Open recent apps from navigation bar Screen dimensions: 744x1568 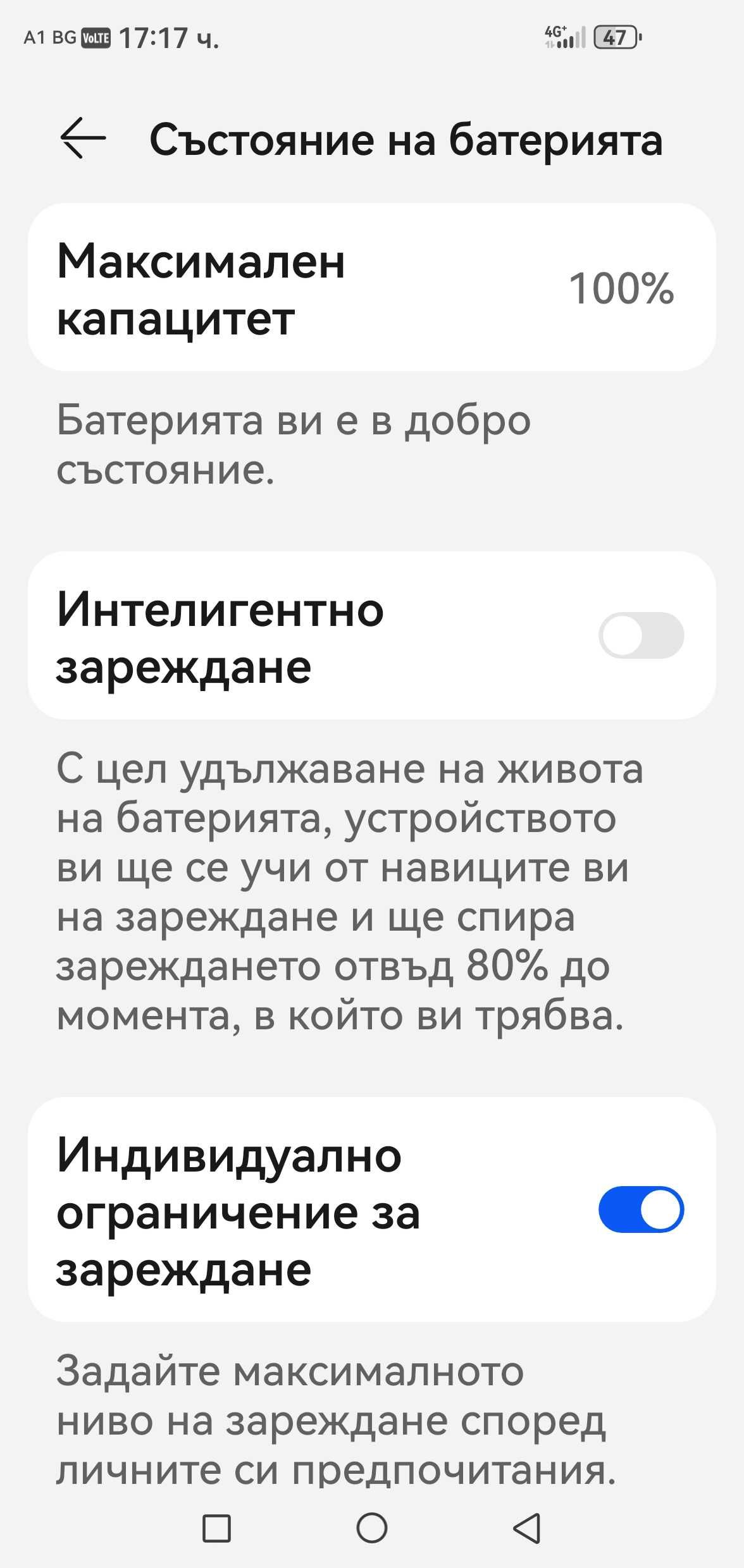click(216, 1529)
